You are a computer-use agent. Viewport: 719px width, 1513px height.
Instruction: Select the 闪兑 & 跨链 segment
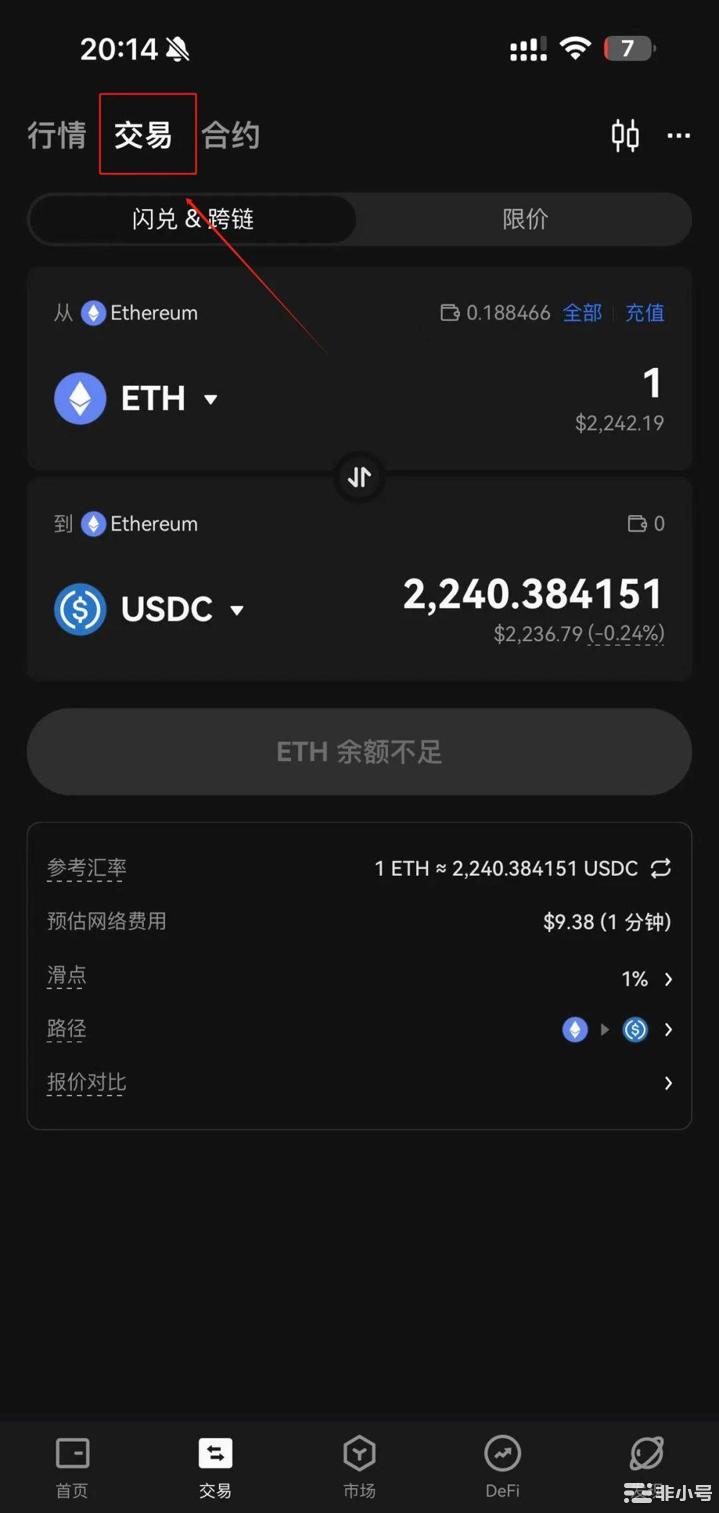(193, 219)
